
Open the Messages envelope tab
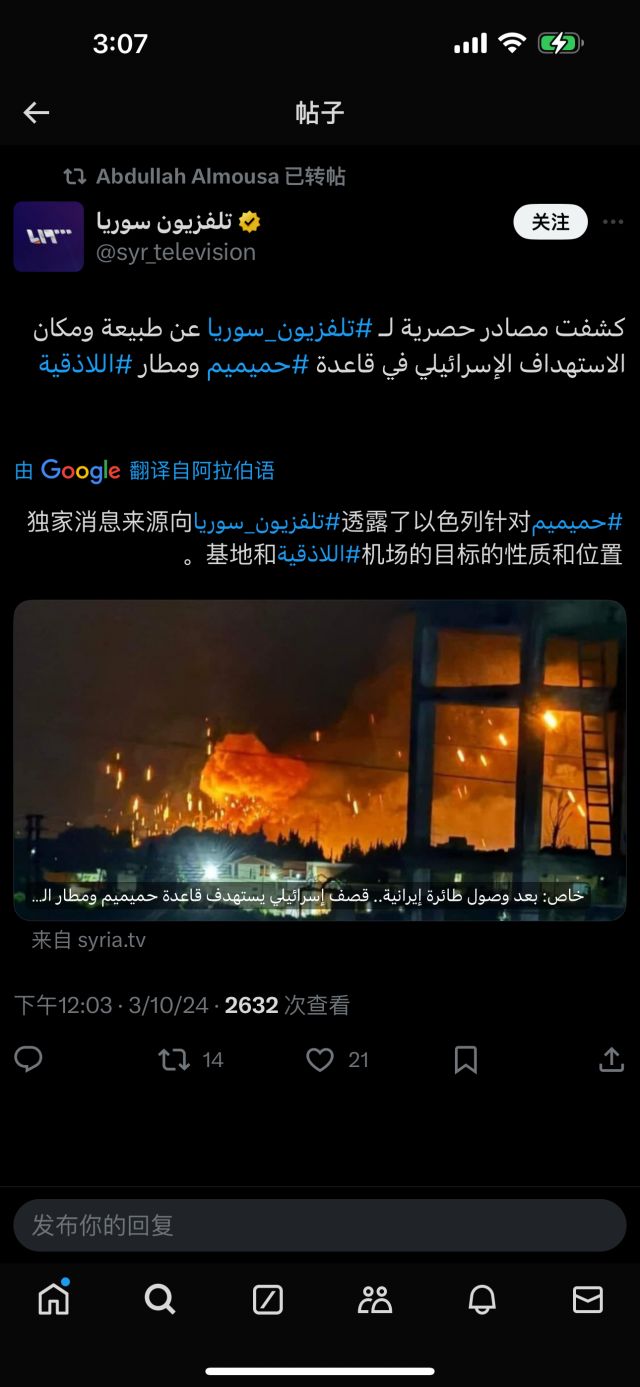(x=588, y=1299)
